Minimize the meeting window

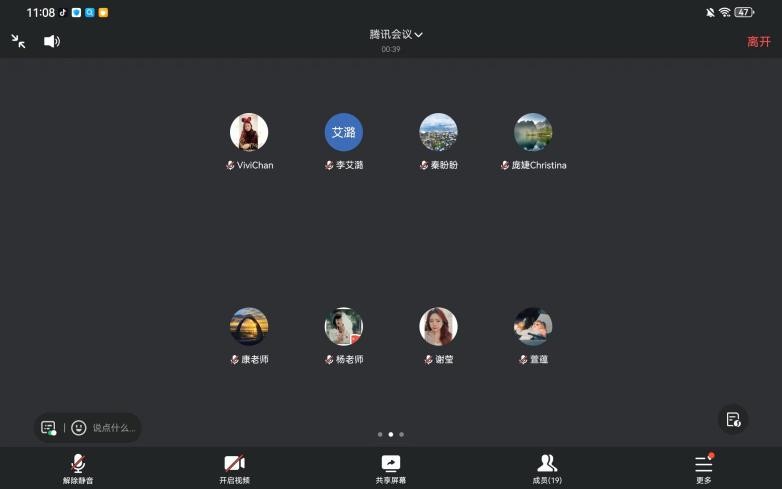[x=18, y=41]
